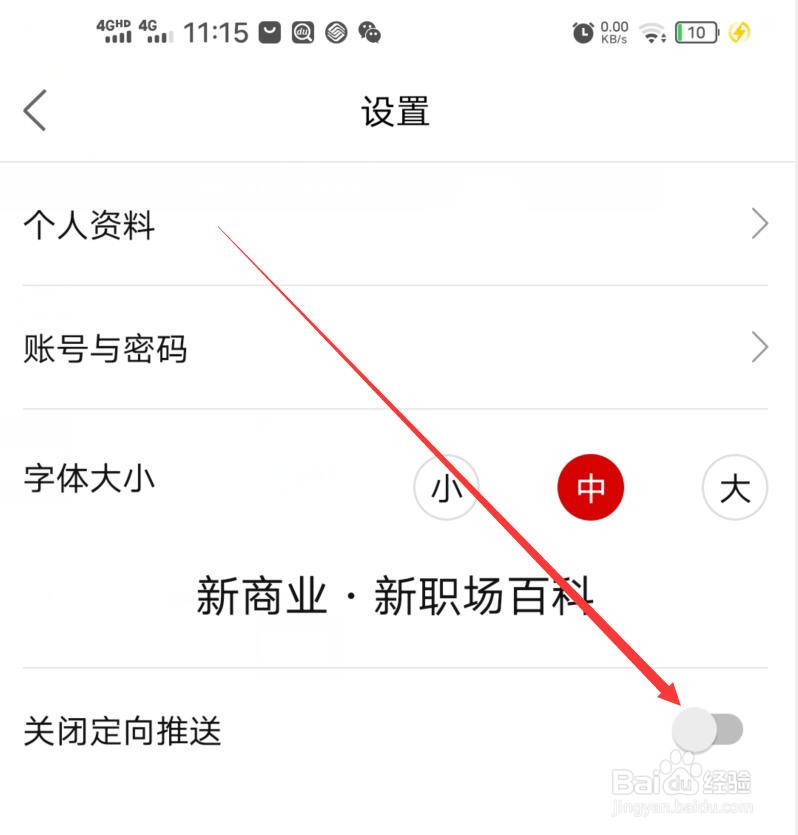Tap the 11:15 clock in status bar
Screen dimensions: 798x835
tap(217, 31)
